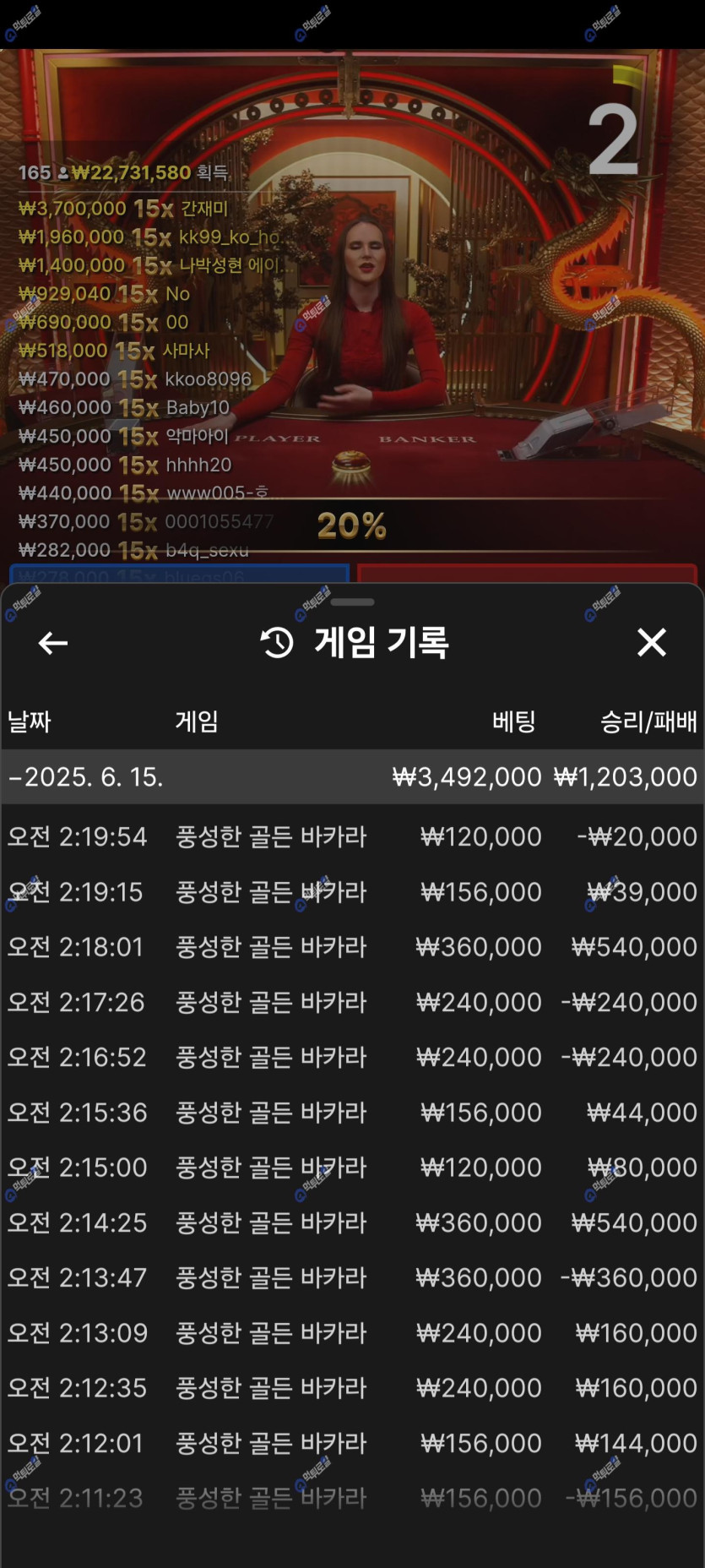View details of the 2:14:25 round
This screenshot has height=1568, width=705.
(352, 1222)
